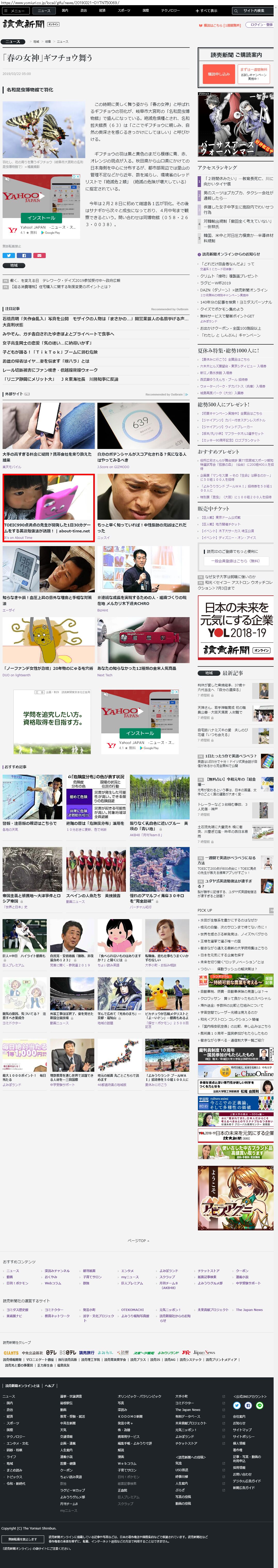Share the article on Facebook

[24, 255]
